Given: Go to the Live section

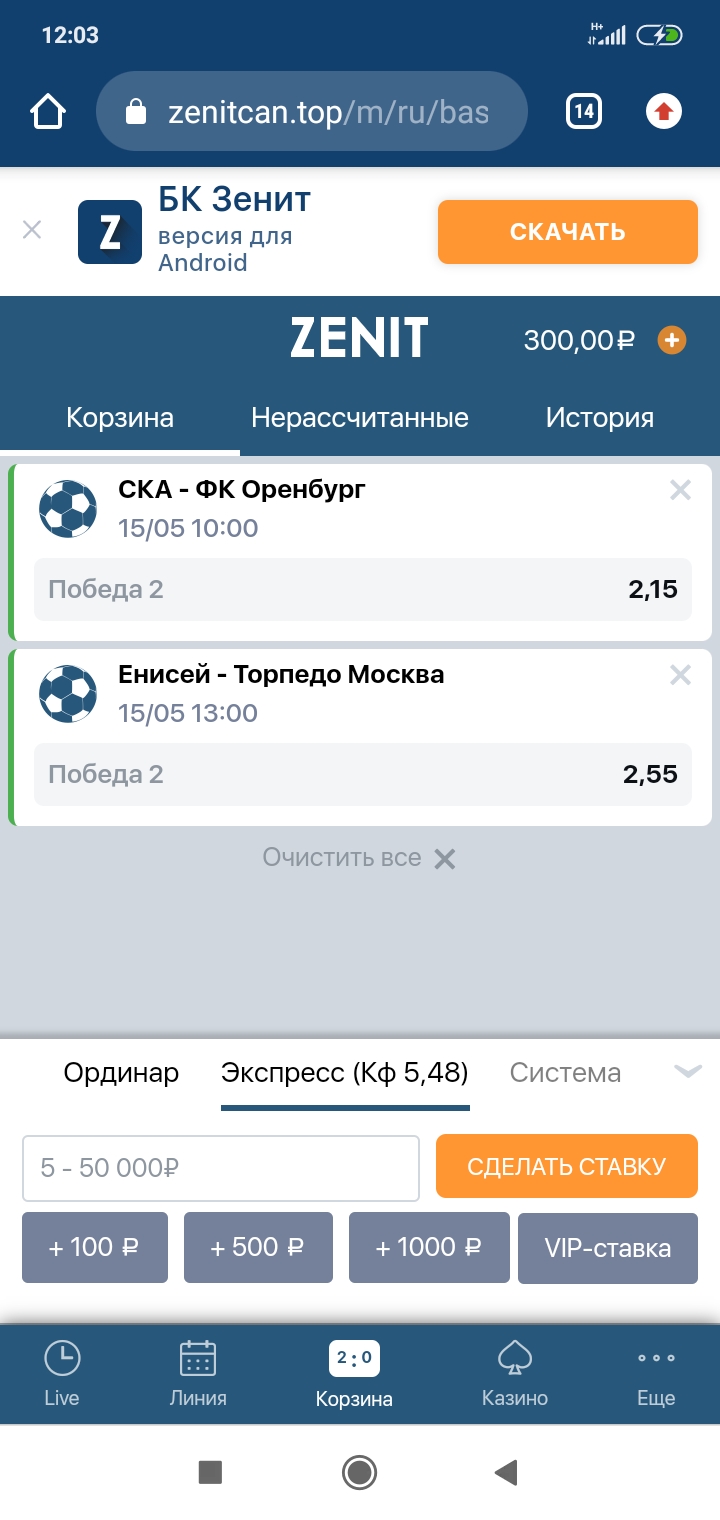Looking at the screenshot, I should coord(62,1375).
